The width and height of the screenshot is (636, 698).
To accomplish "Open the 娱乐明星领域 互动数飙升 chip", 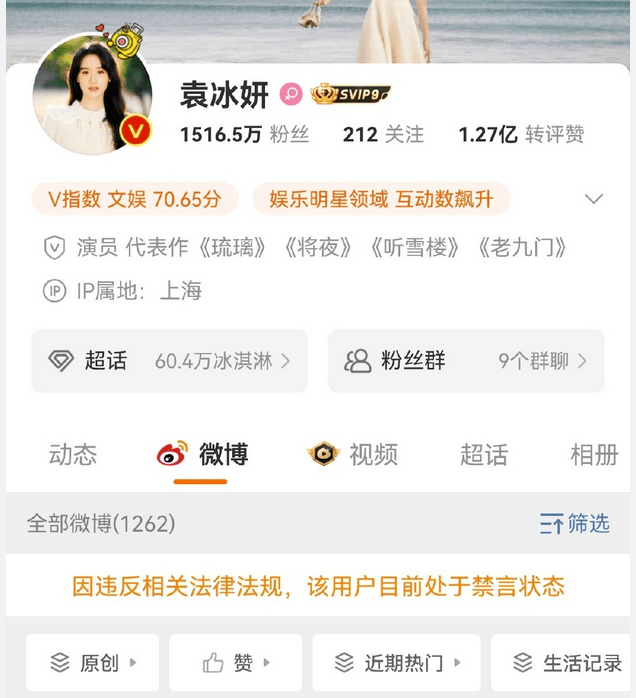I will pyautogui.click(x=381, y=199).
